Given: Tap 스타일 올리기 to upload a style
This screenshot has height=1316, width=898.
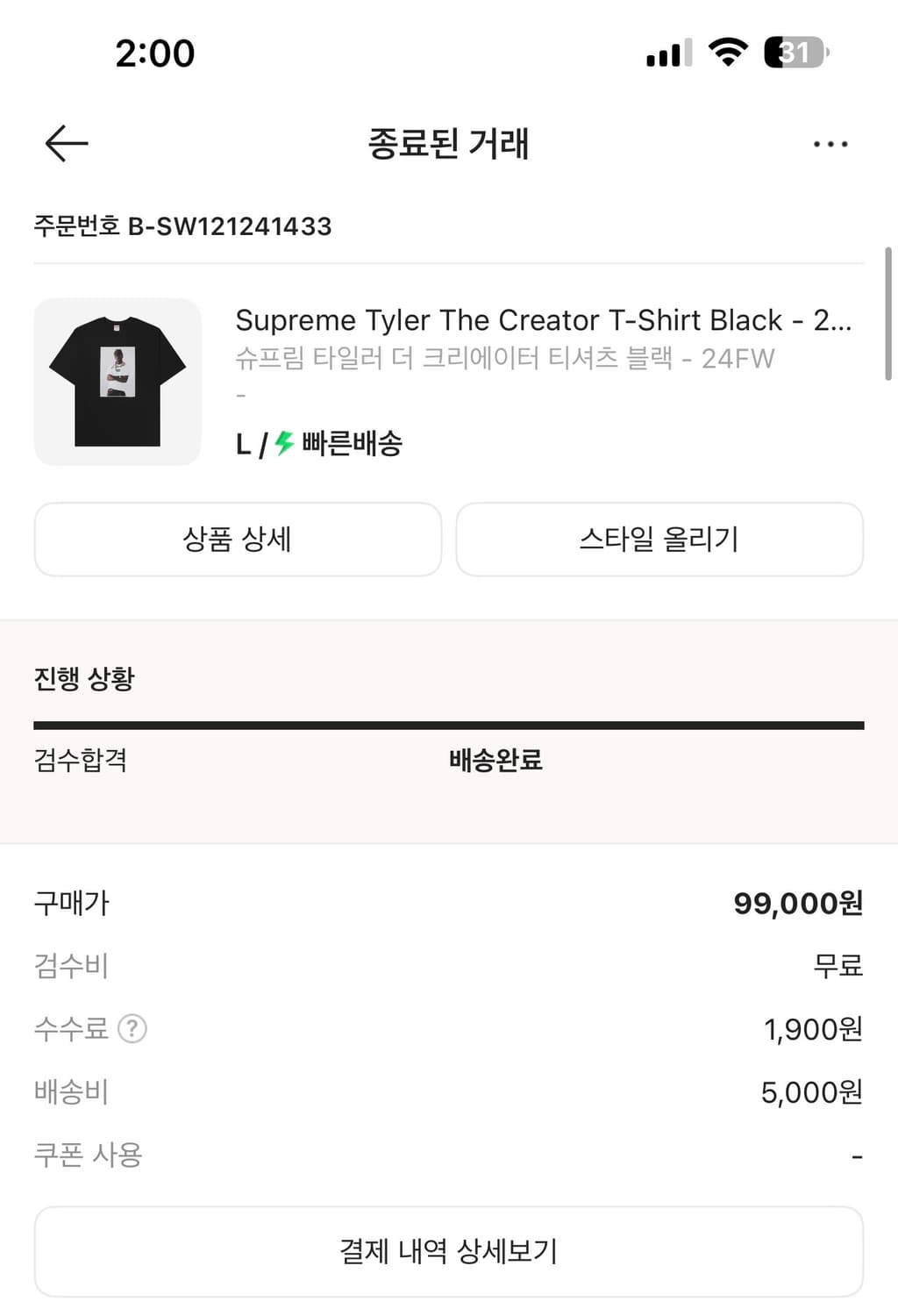Looking at the screenshot, I should pyautogui.click(x=659, y=540).
